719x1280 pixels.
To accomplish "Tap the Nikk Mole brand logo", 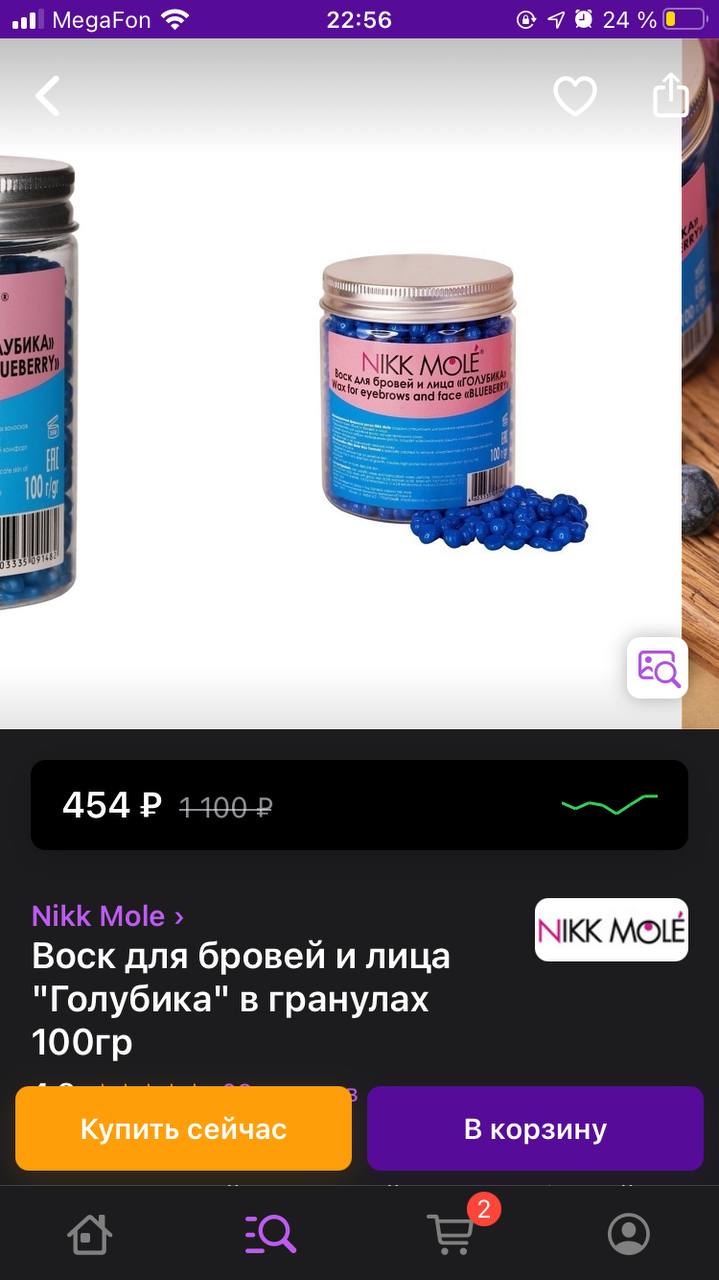I will pos(611,930).
